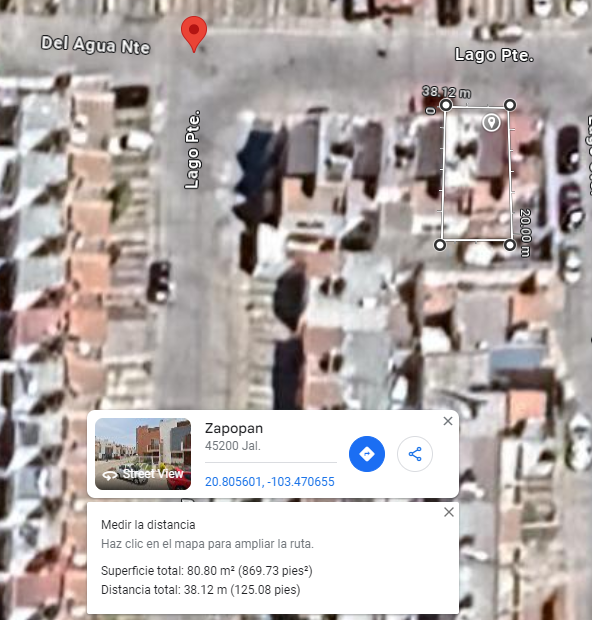Get directions to the Zapopan location
Viewport: 592px width, 620px height.
pyautogui.click(x=367, y=454)
